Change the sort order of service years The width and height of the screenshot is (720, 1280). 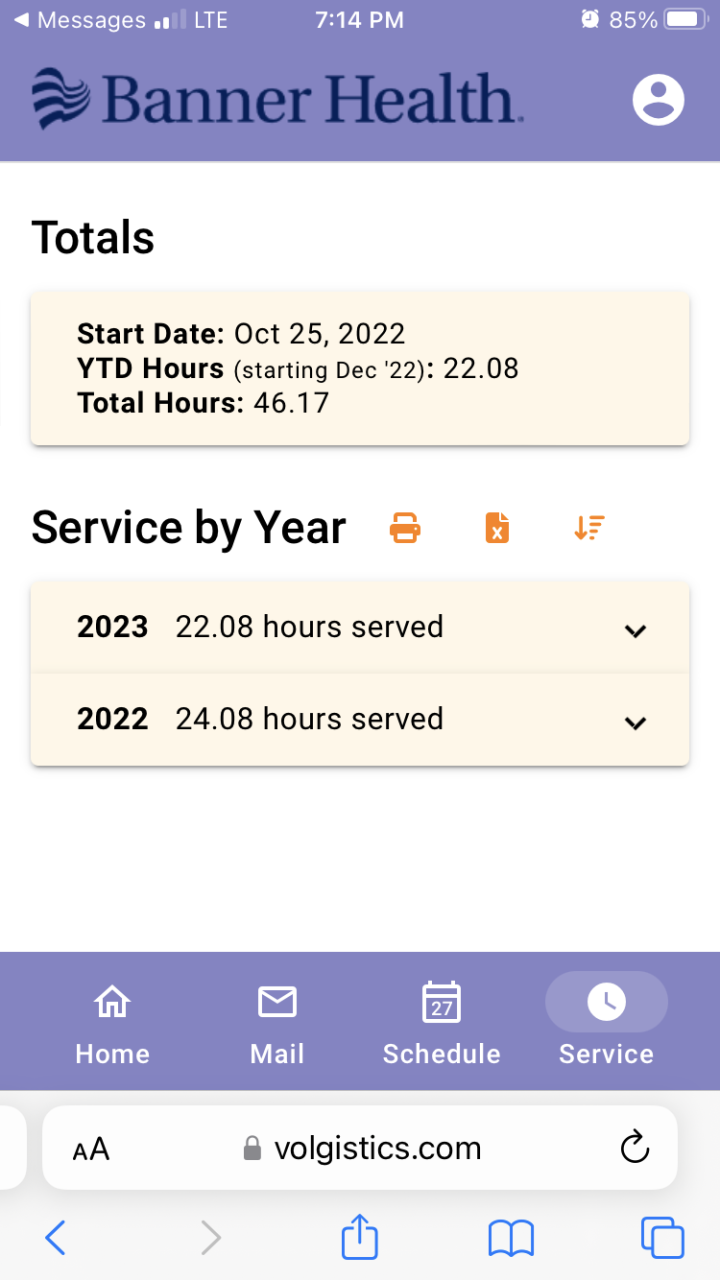pyautogui.click(x=589, y=527)
